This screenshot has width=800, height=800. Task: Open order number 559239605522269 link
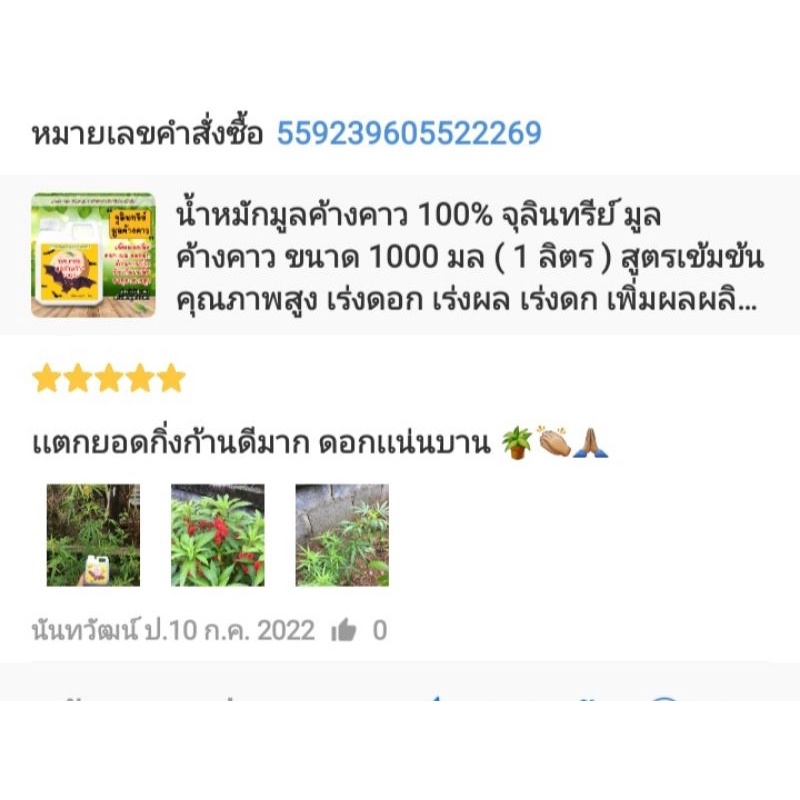pyautogui.click(x=409, y=133)
